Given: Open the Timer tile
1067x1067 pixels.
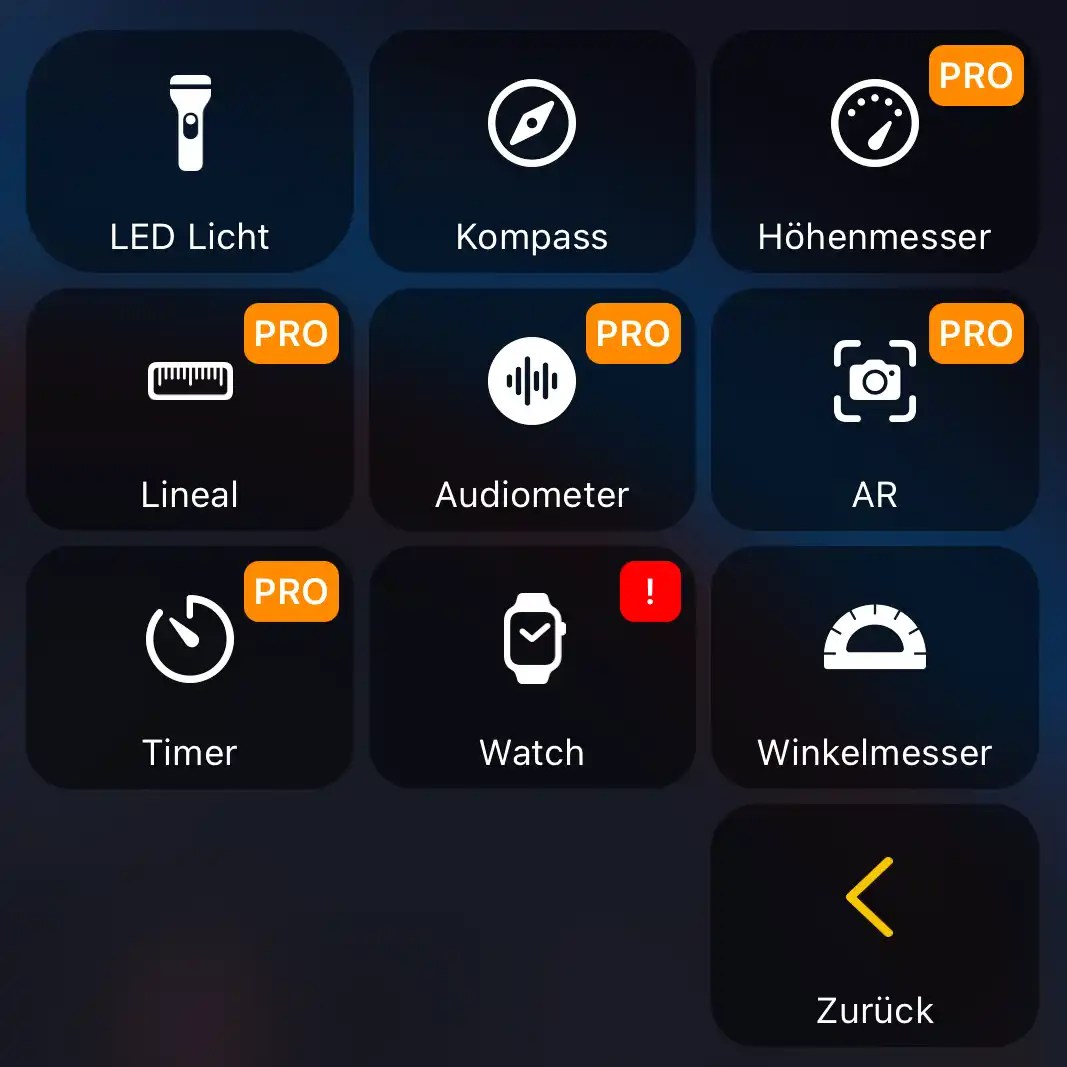Looking at the screenshot, I should coord(189,668).
